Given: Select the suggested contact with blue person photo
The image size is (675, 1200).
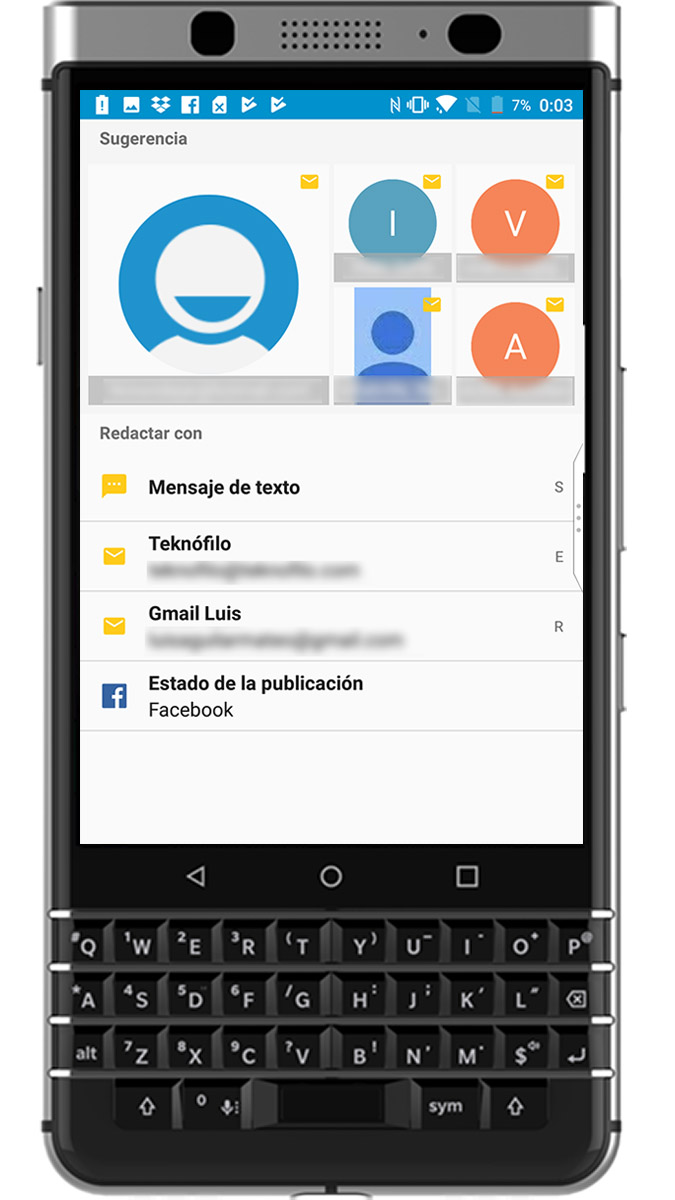Looking at the screenshot, I should tap(392, 347).
